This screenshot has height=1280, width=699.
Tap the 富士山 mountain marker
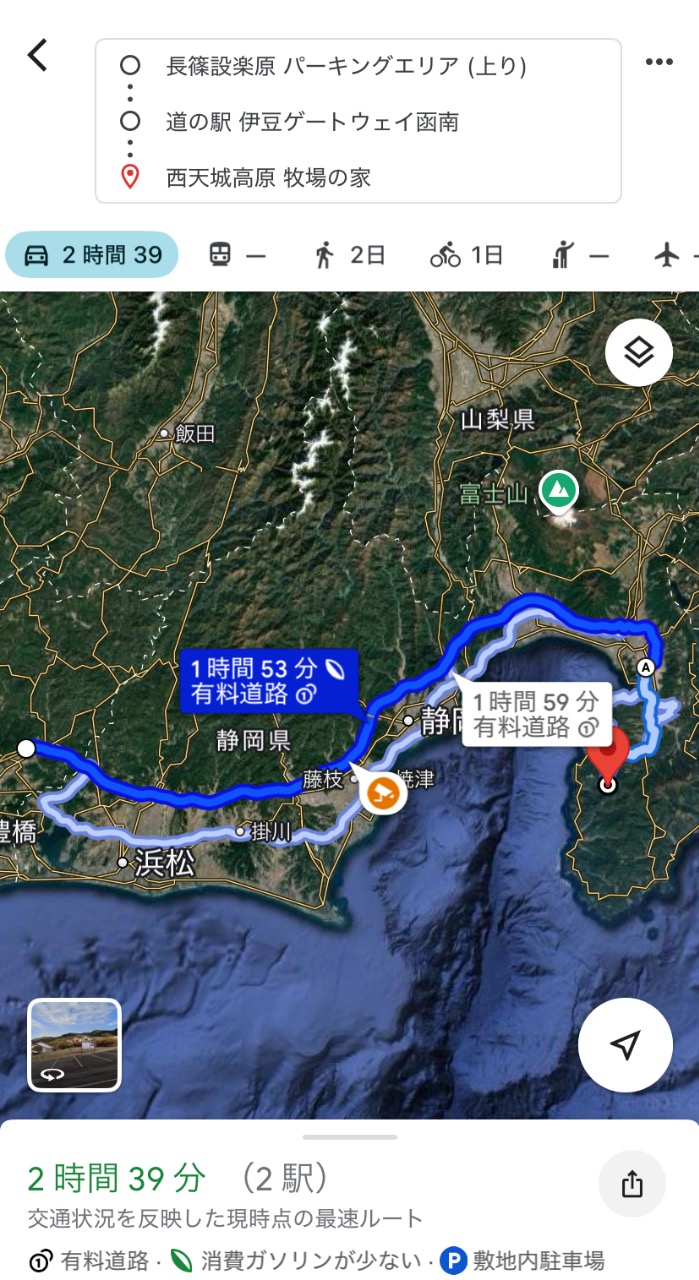click(558, 490)
